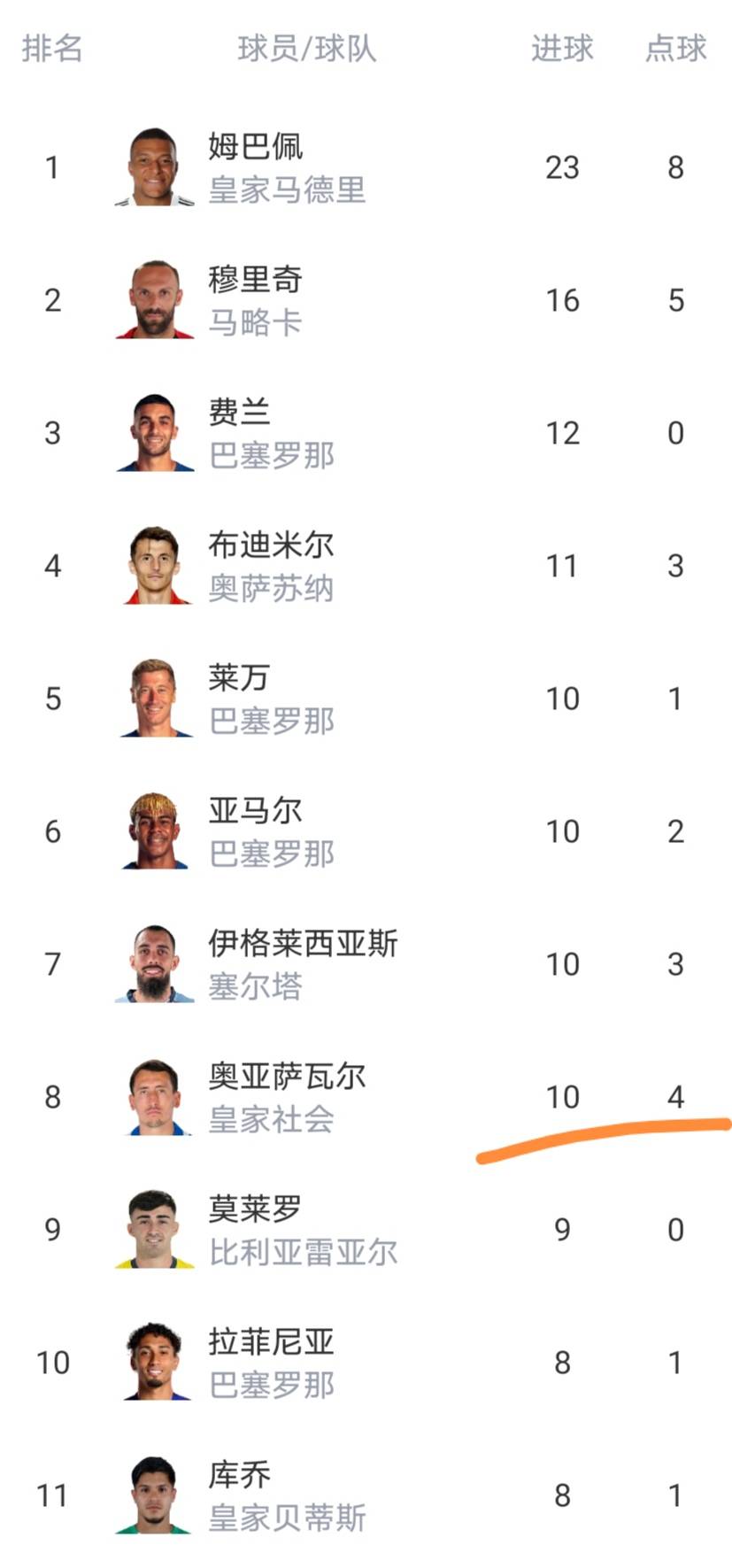Select the 布迪米尔 row
Viewport: 732px width, 1568px height.
tap(271, 545)
